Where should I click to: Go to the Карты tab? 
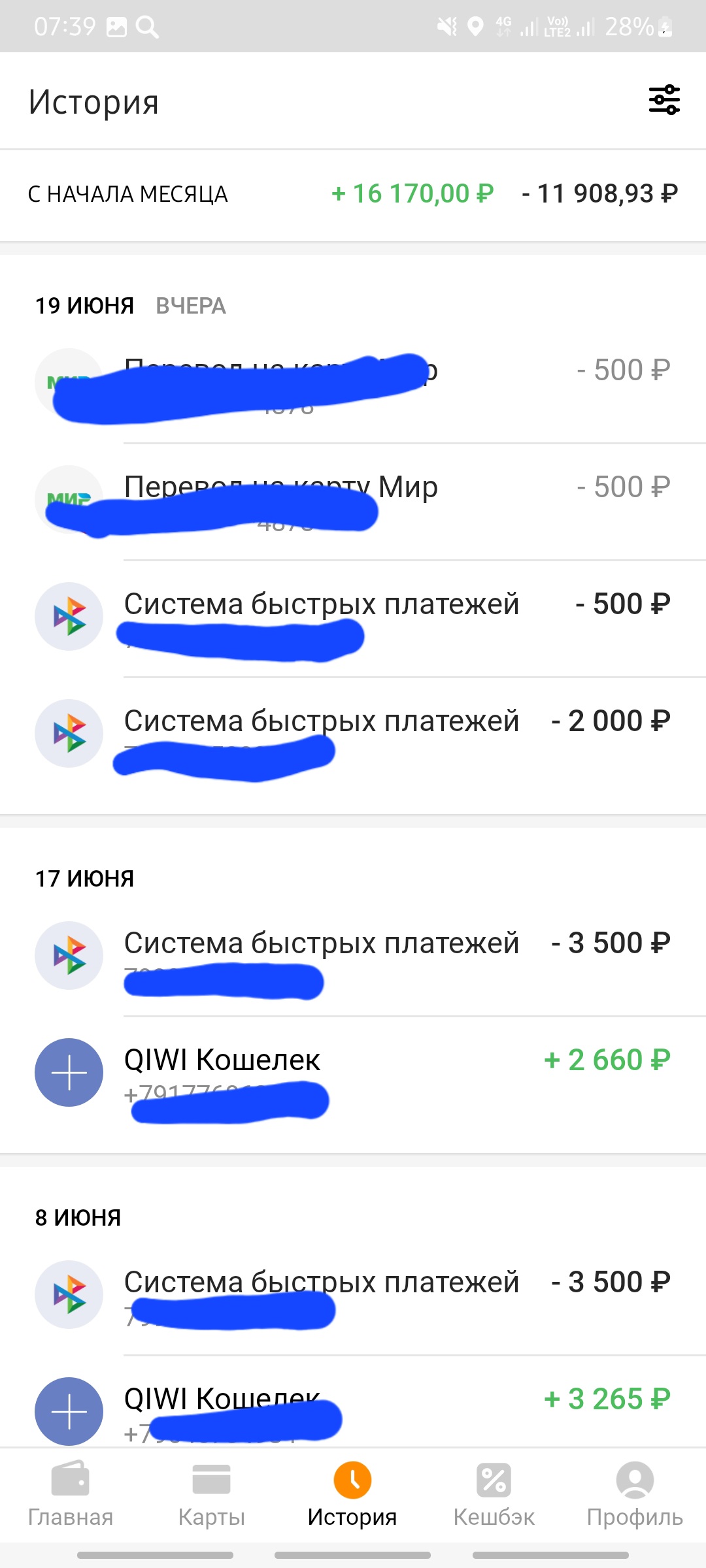[x=211, y=1494]
